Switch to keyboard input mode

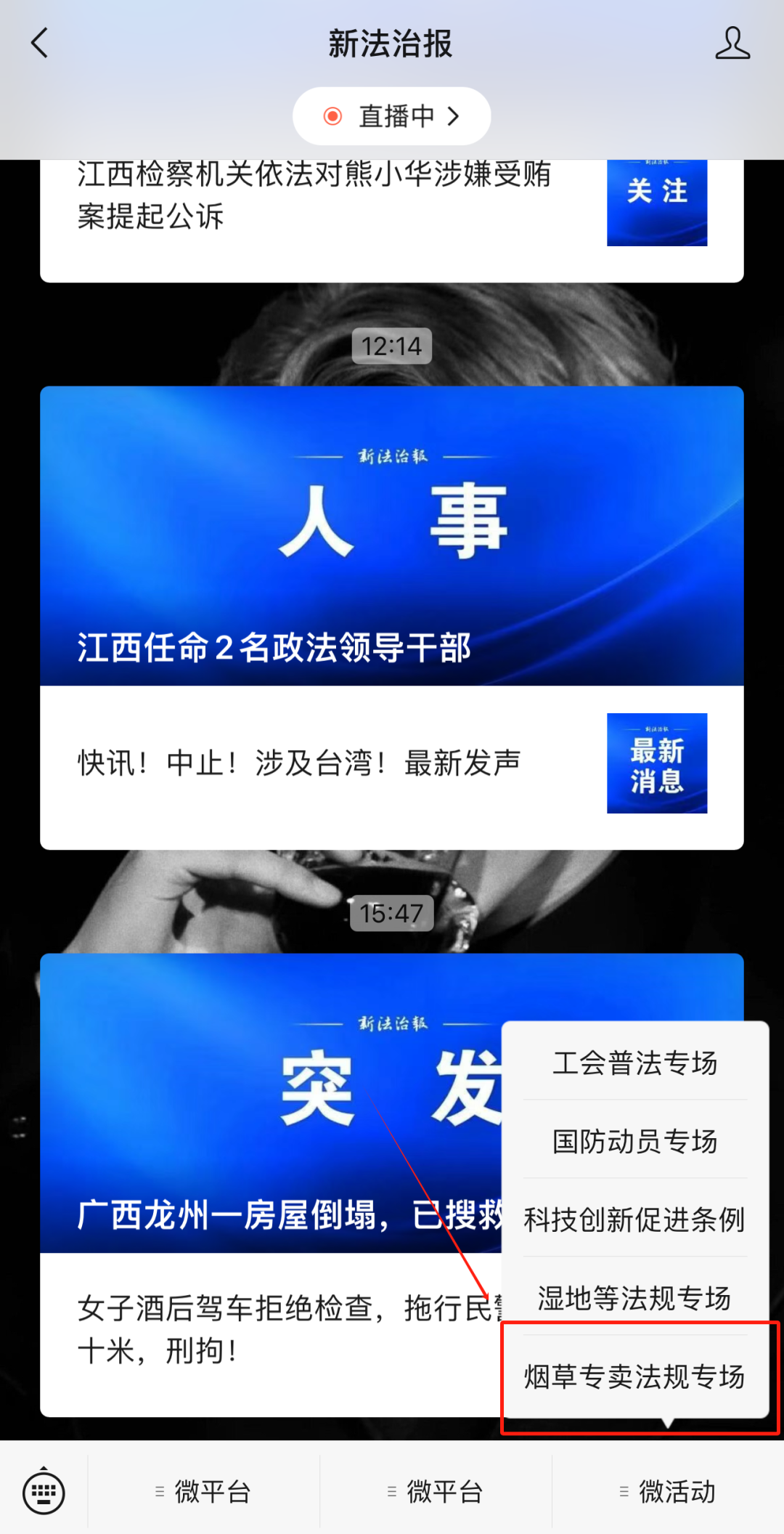click(44, 1492)
